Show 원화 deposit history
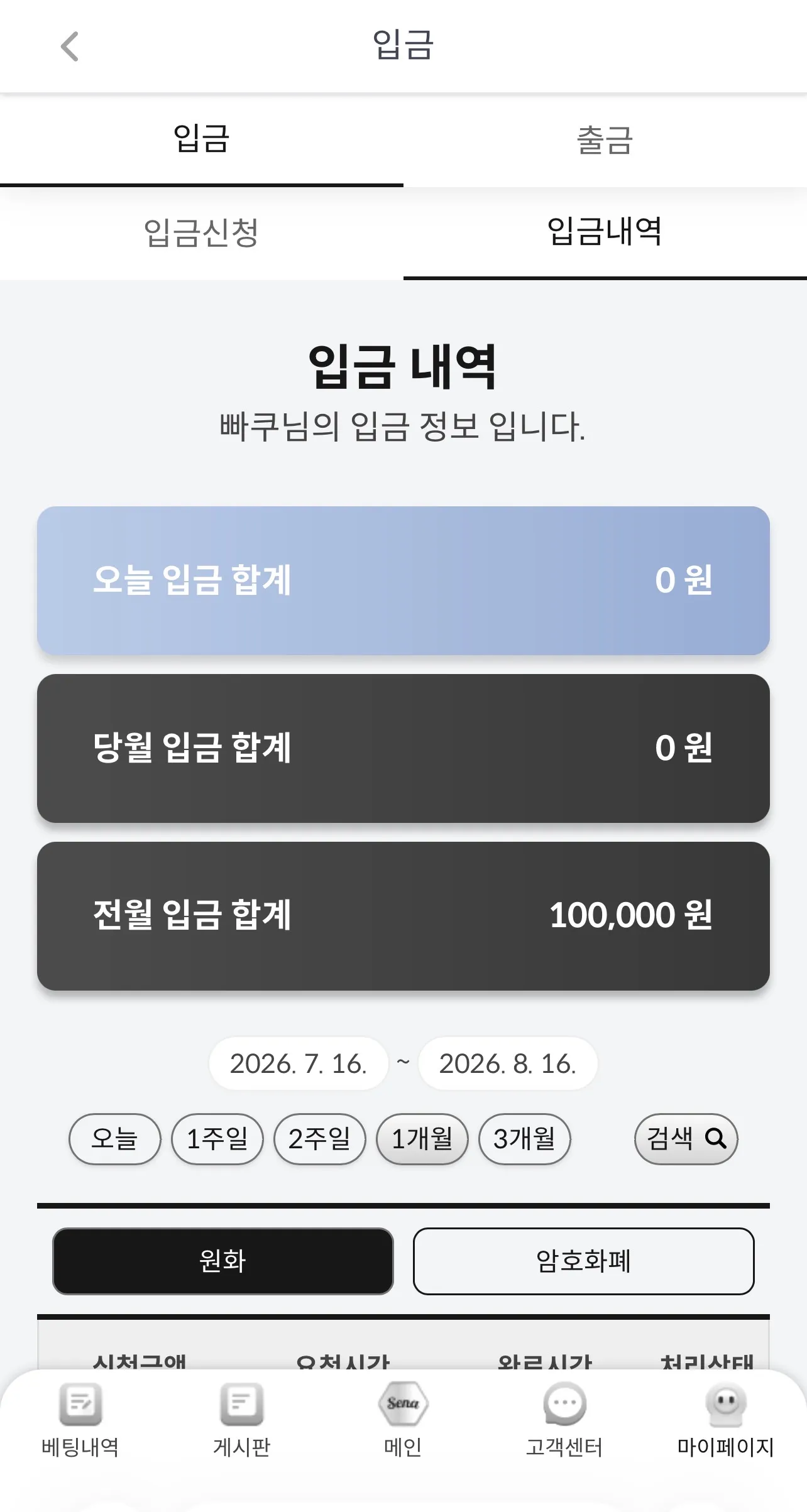 pos(223,1261)
